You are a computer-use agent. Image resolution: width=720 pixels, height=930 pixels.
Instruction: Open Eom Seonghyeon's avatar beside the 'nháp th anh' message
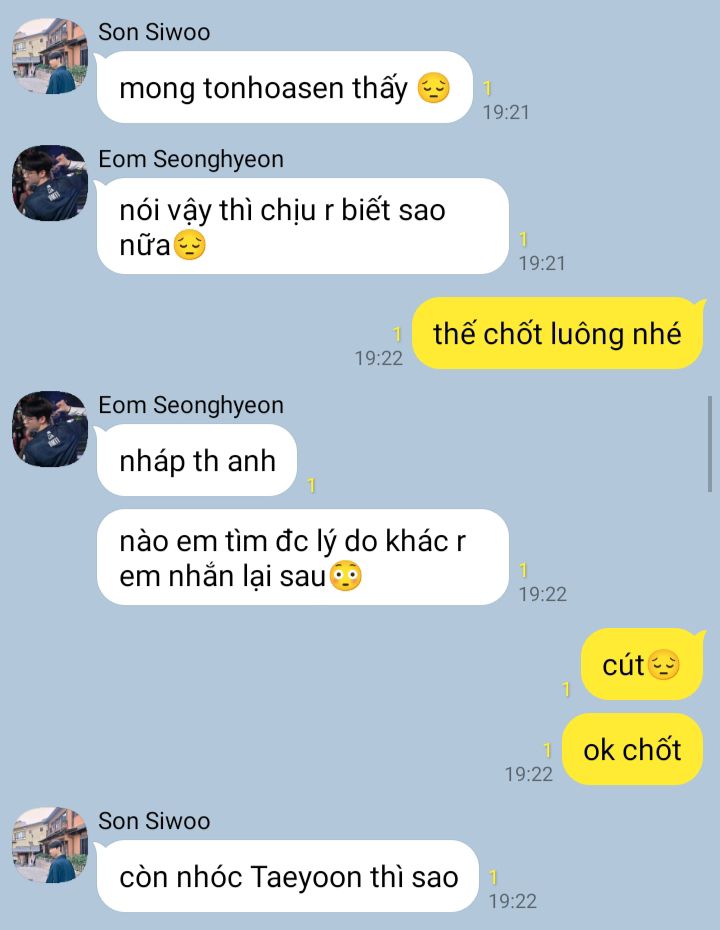coord(50,429)
